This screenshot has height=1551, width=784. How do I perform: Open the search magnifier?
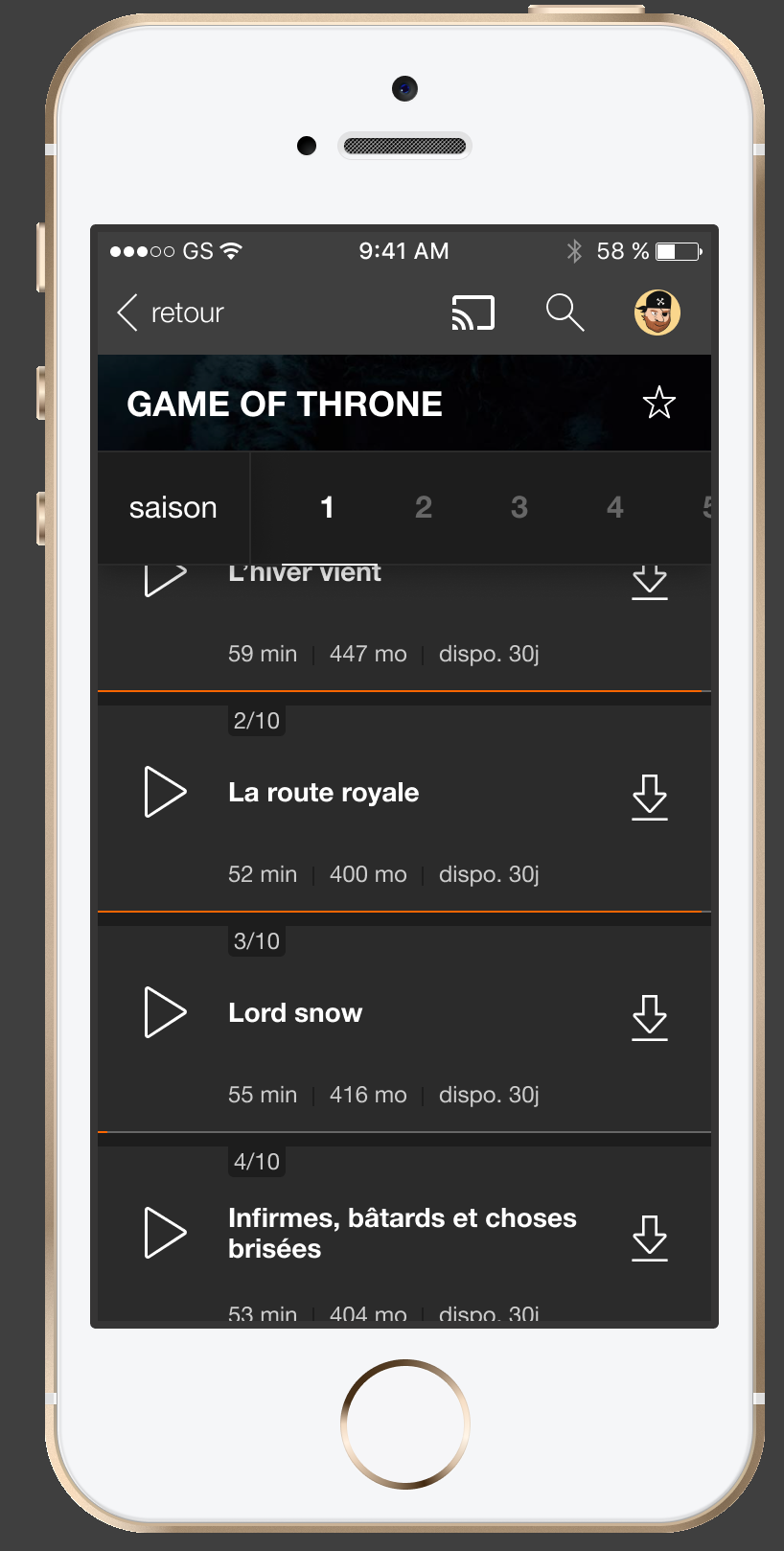tap(565, 313)
